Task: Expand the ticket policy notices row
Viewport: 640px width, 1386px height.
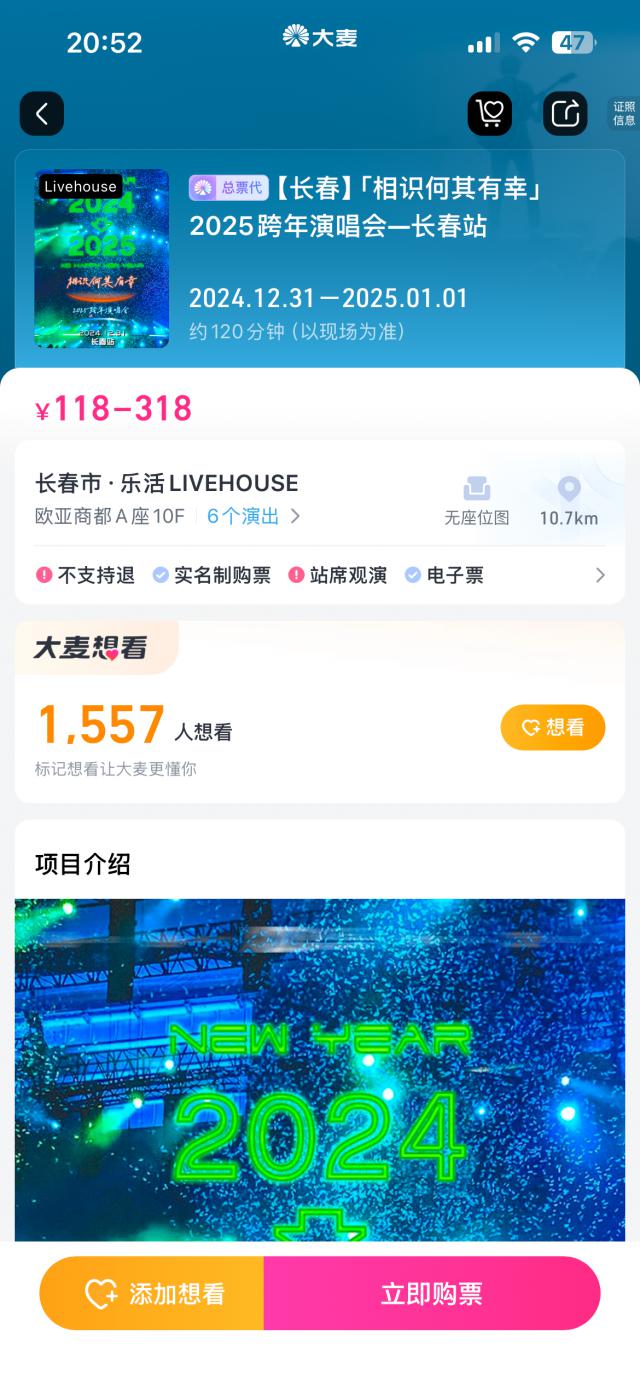Action: pyautogui.click(x=600, y=575)
